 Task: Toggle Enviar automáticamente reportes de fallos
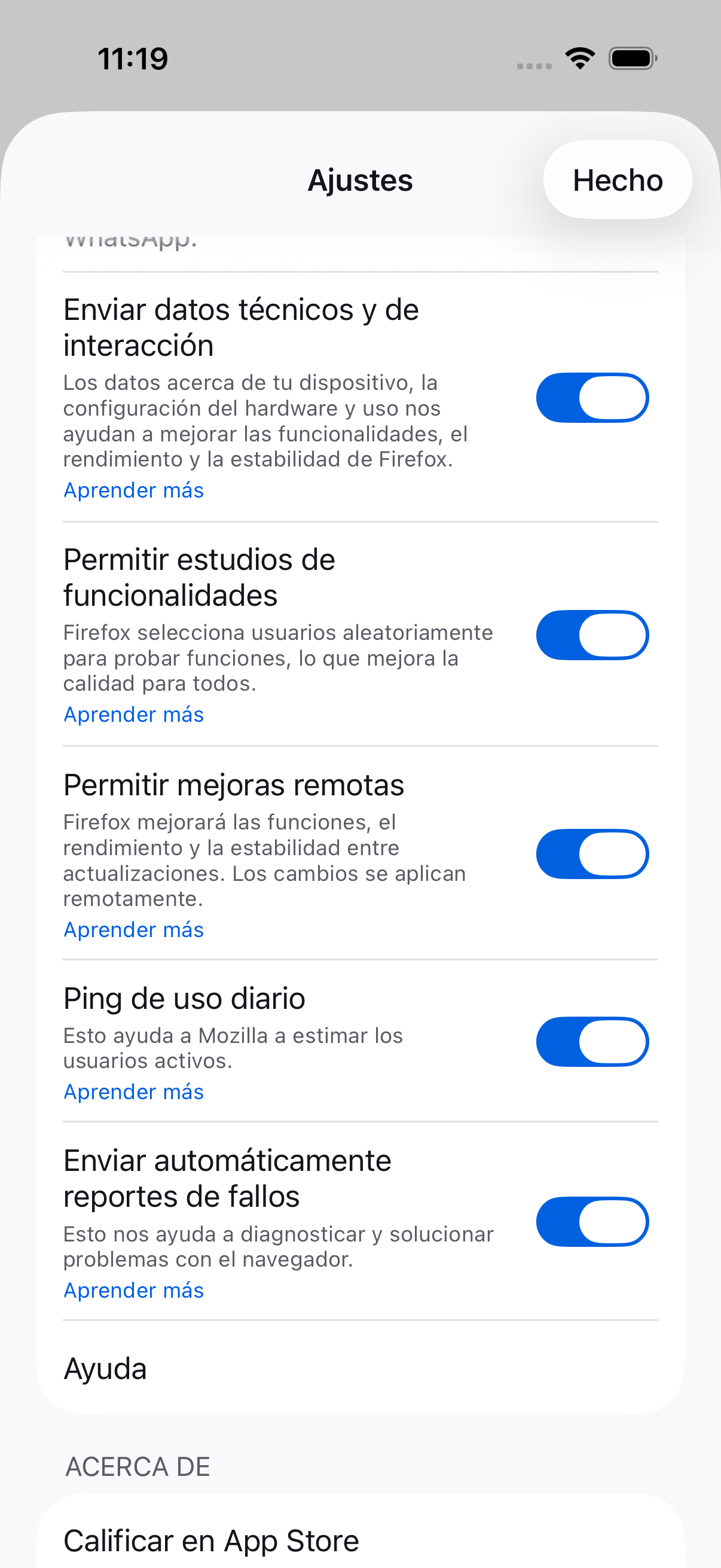click(x=592, y=1222)
